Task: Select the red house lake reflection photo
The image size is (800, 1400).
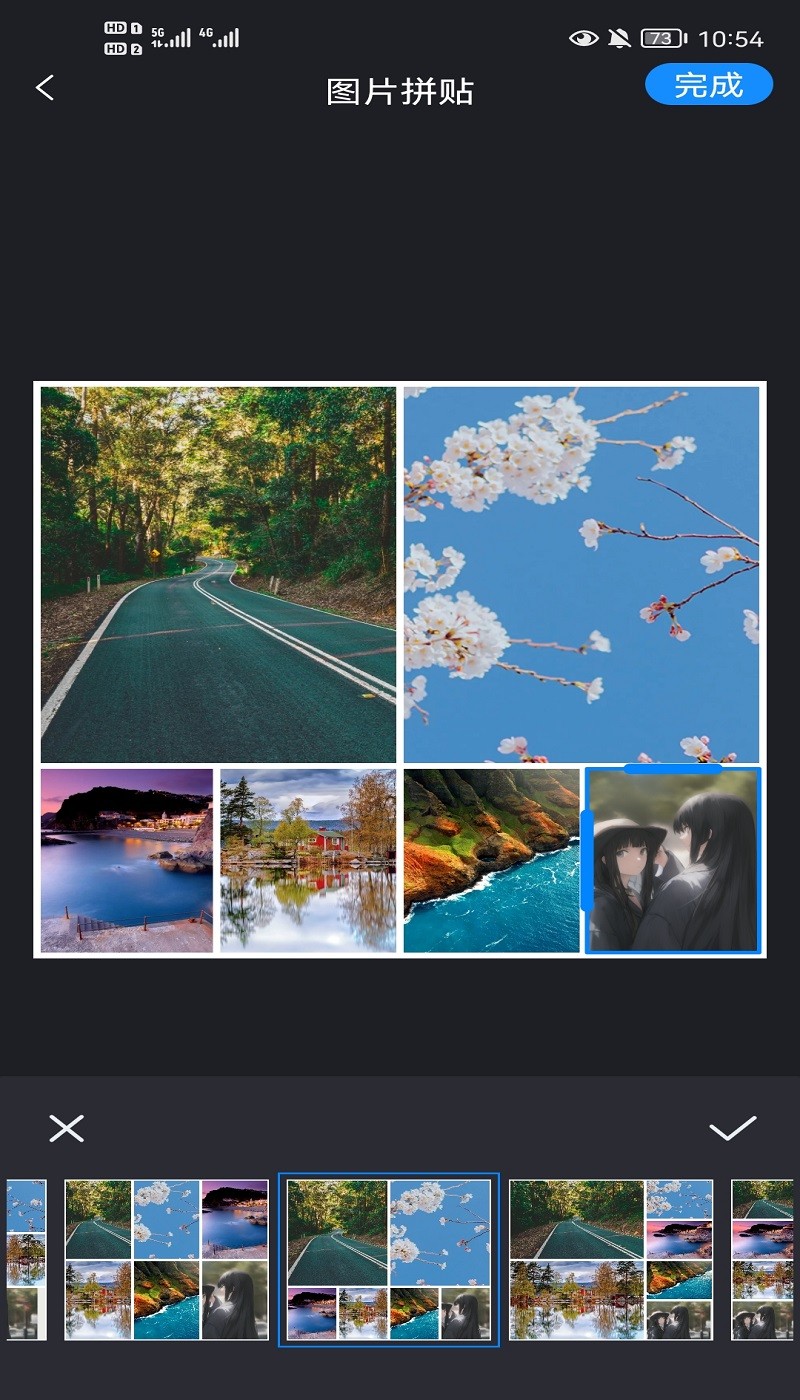Action: (308, 860)
